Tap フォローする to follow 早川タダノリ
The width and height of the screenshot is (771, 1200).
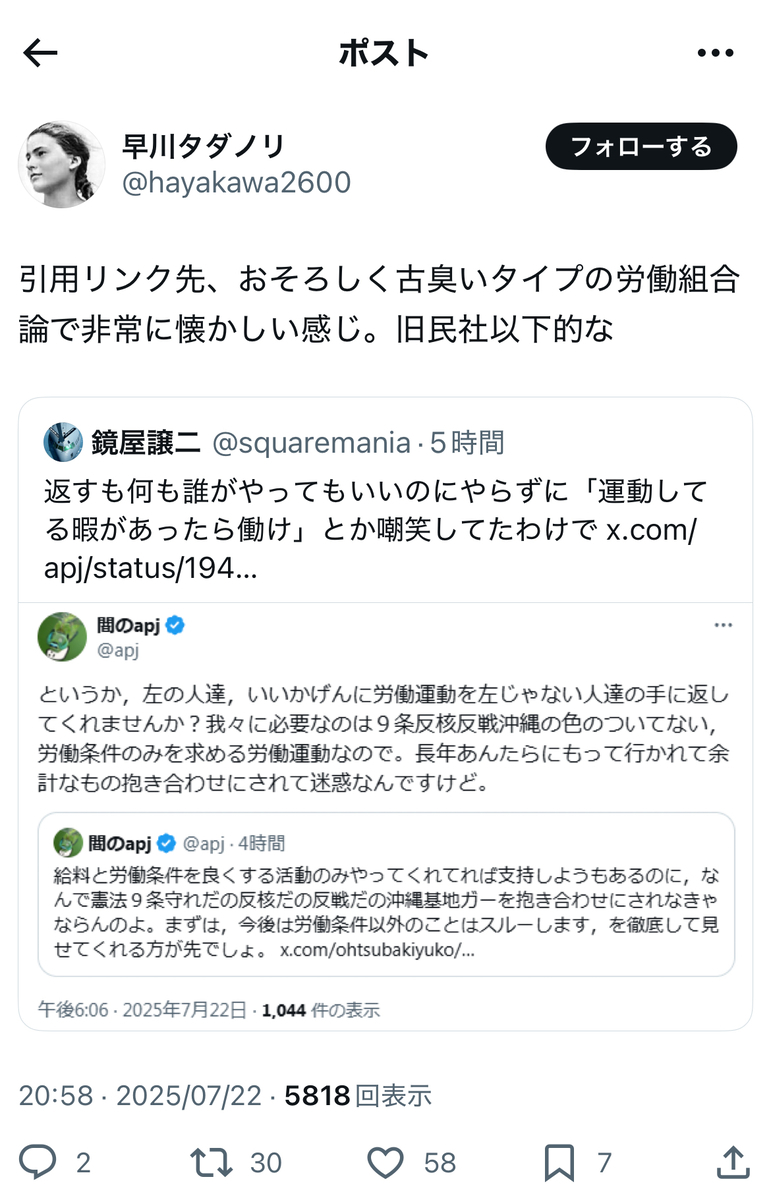click(641, 147)
